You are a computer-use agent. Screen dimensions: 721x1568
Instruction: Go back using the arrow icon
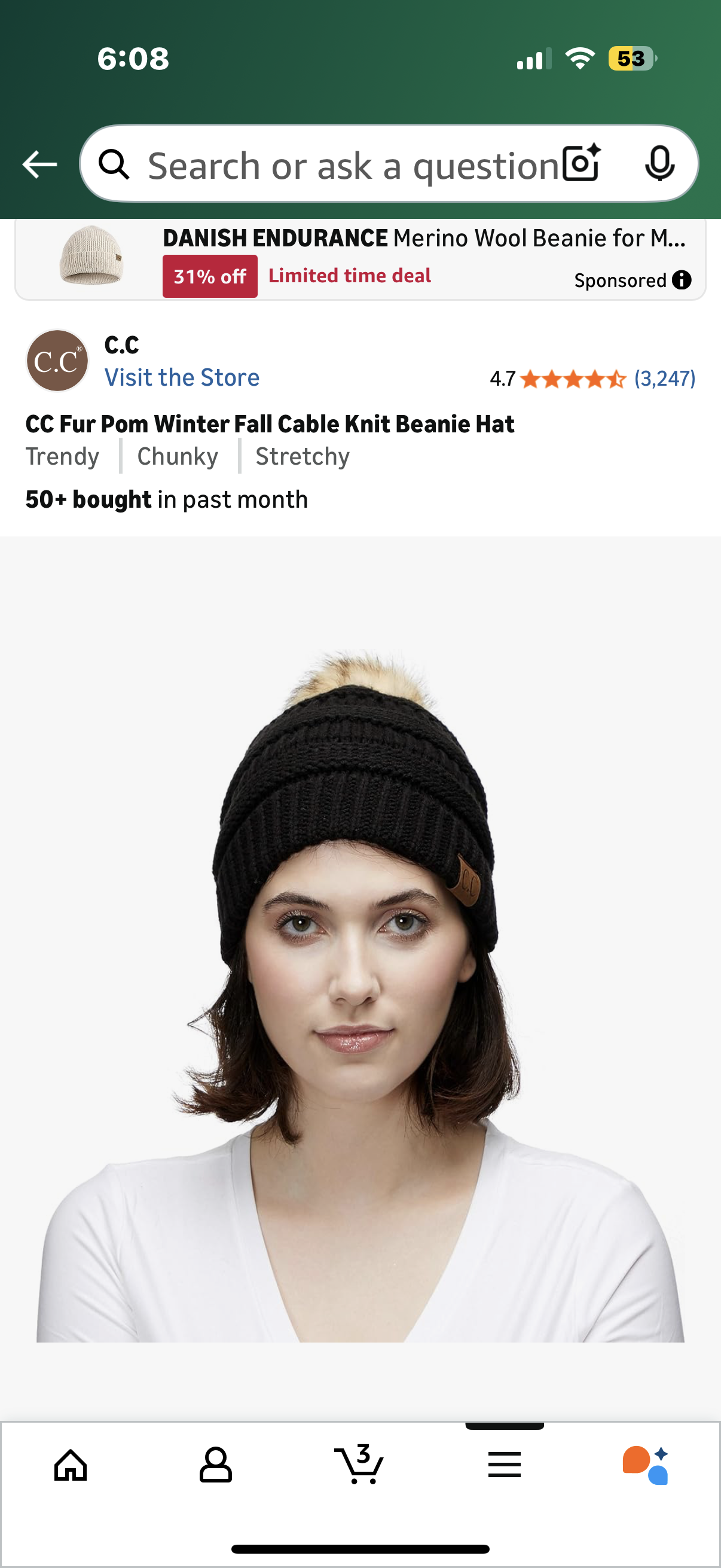(39, 164)
